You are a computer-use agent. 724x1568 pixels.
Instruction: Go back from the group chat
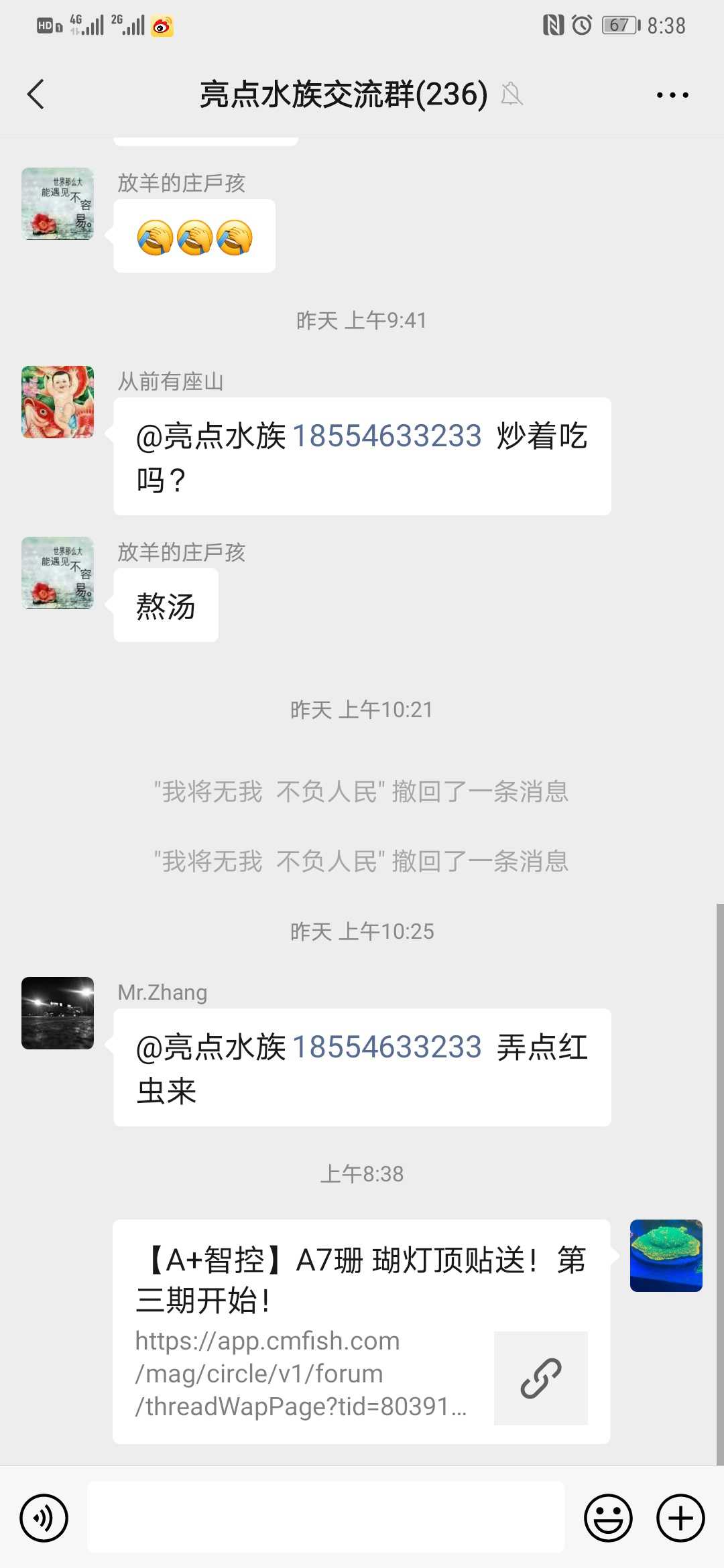pyautogui.click(x=36, y=94)
